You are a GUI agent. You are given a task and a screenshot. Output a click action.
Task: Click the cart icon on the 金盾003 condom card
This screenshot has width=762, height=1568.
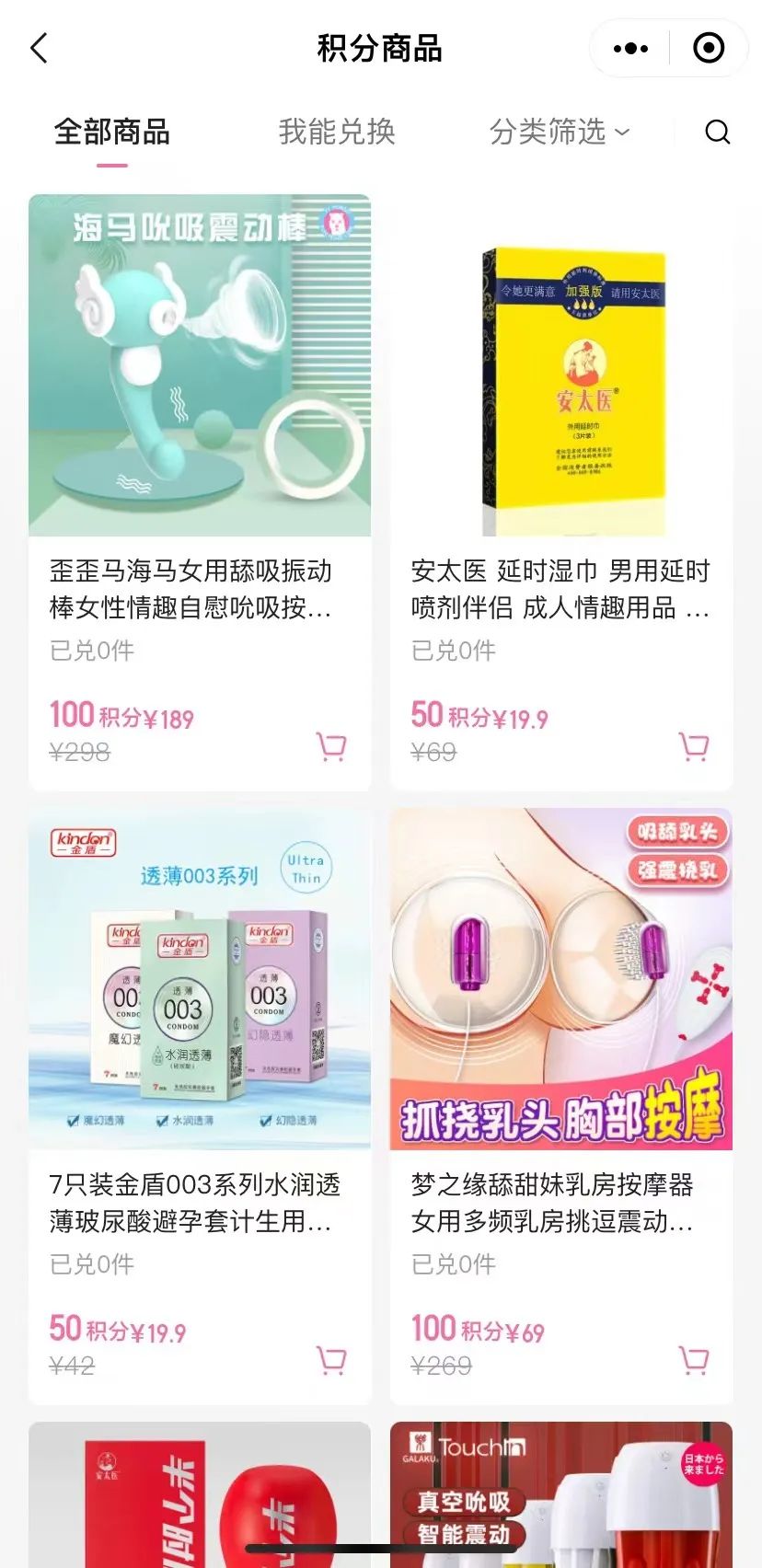[333, 1362]
